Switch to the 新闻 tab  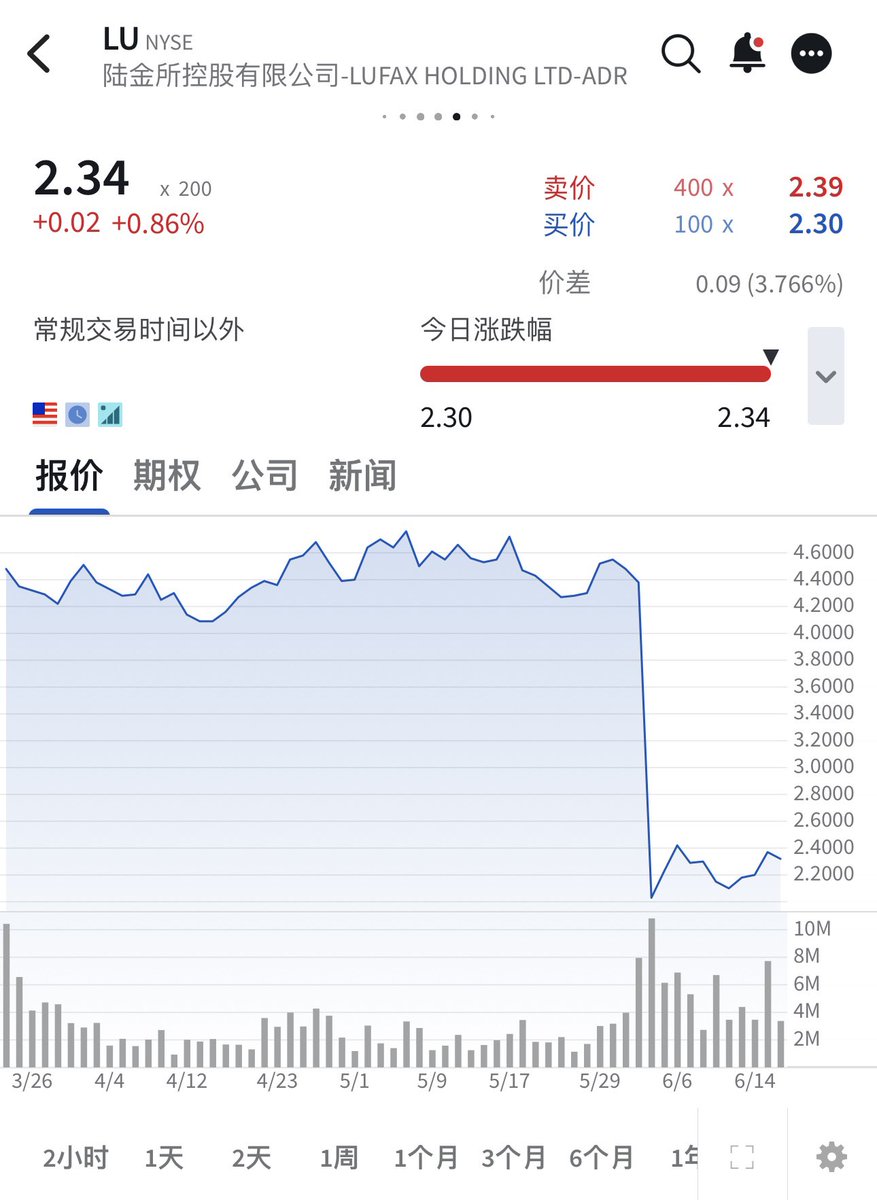coord(362,476)
